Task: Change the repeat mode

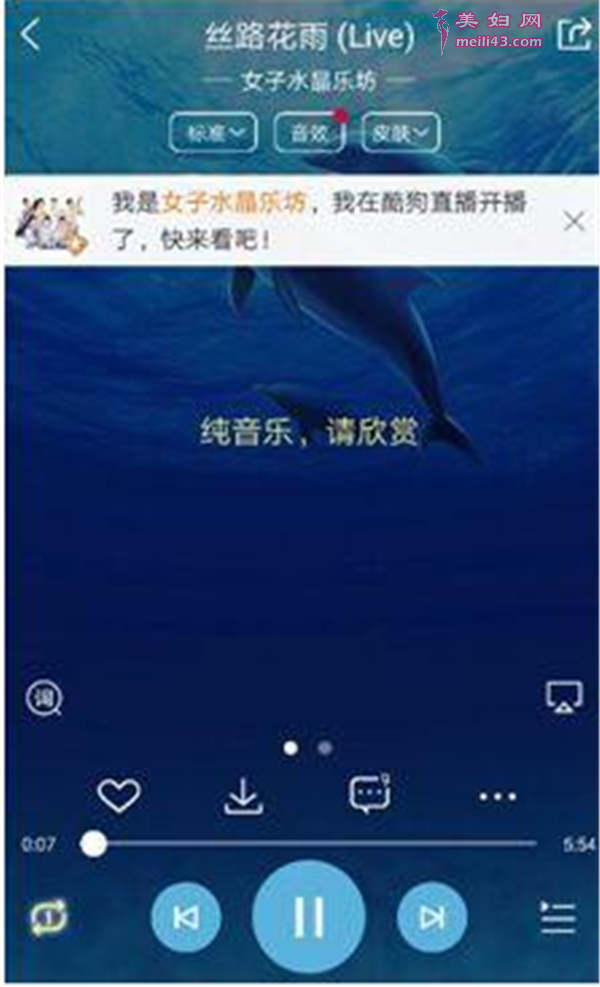Action: [48, 917]
